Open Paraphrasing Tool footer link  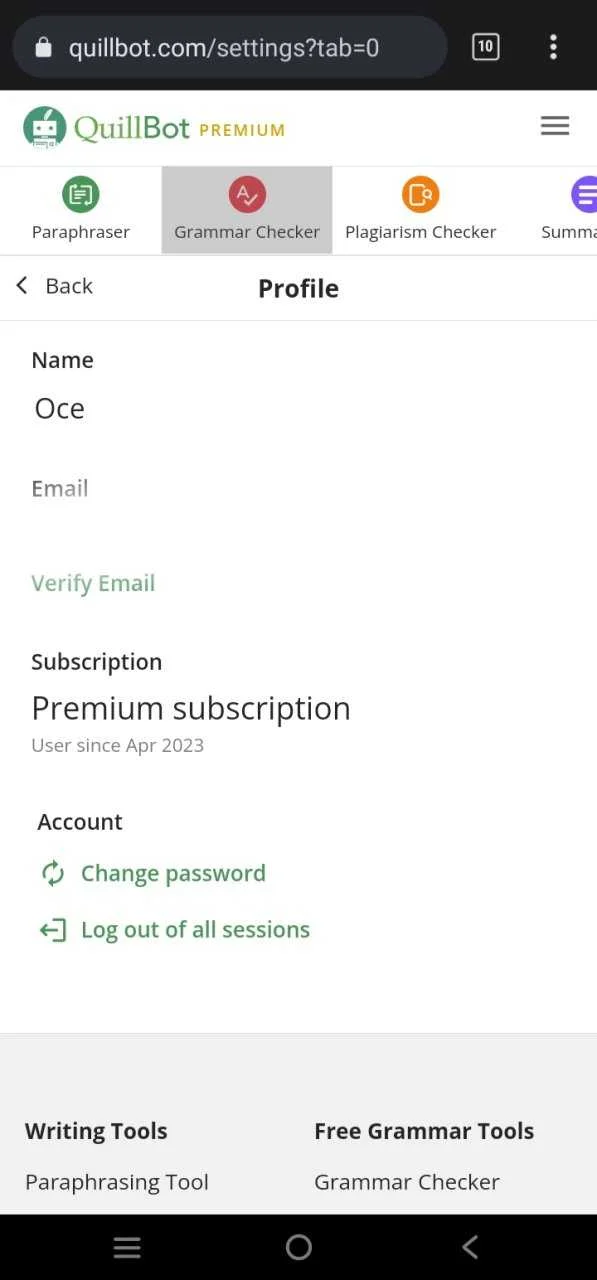[117, 1182]
